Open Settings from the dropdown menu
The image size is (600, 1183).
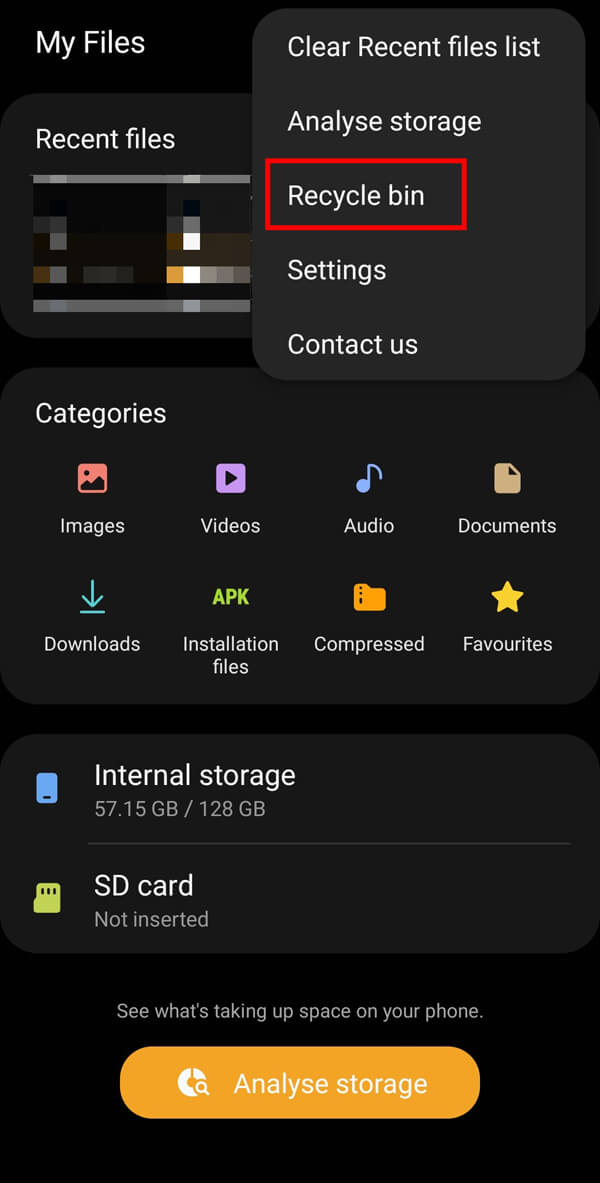pos(336,270)
